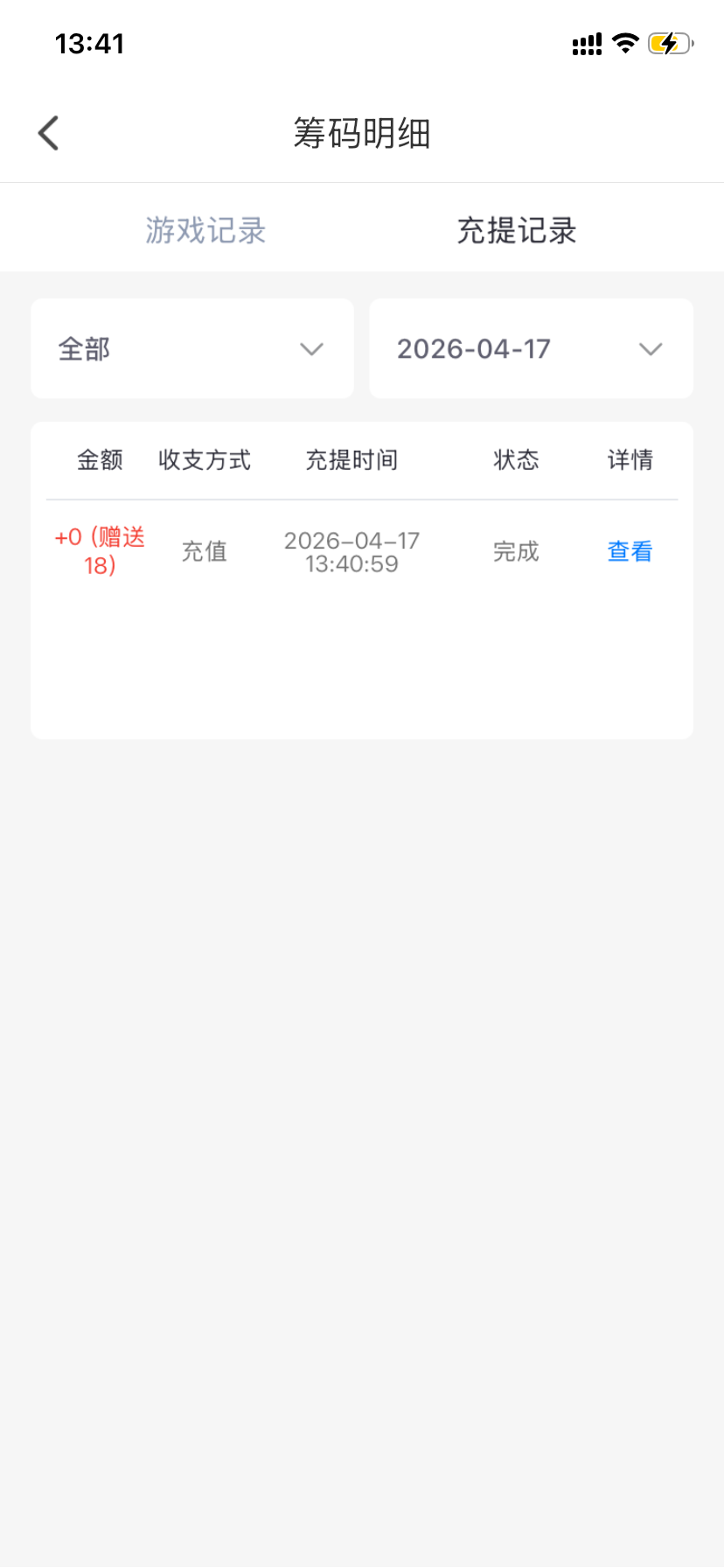The width and height of the screenshot is (724, 1568).
Task: Expand the 全部 type filter dropdown
Action: point(192,349)
